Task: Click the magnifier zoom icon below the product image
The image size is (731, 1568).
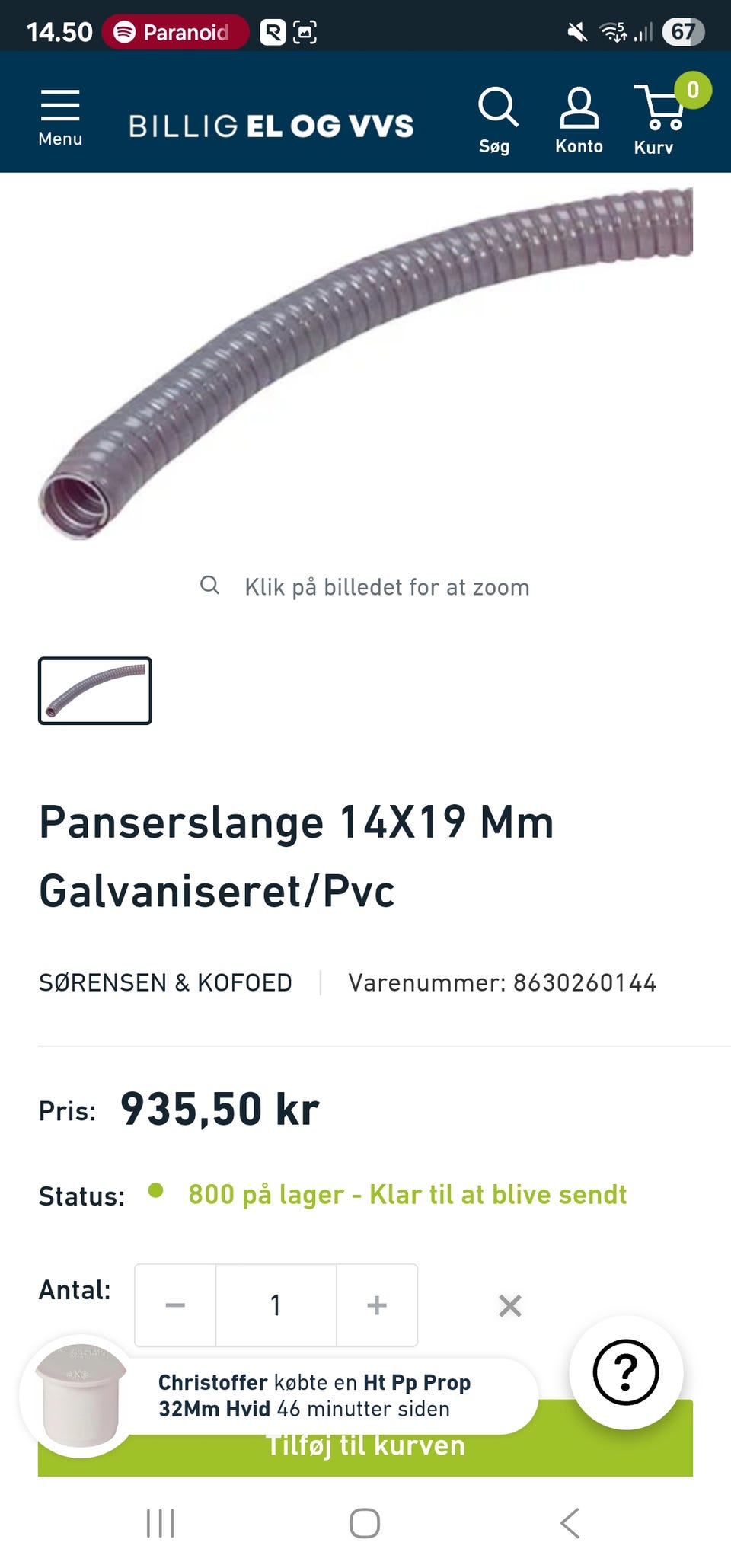Action: 211,586
